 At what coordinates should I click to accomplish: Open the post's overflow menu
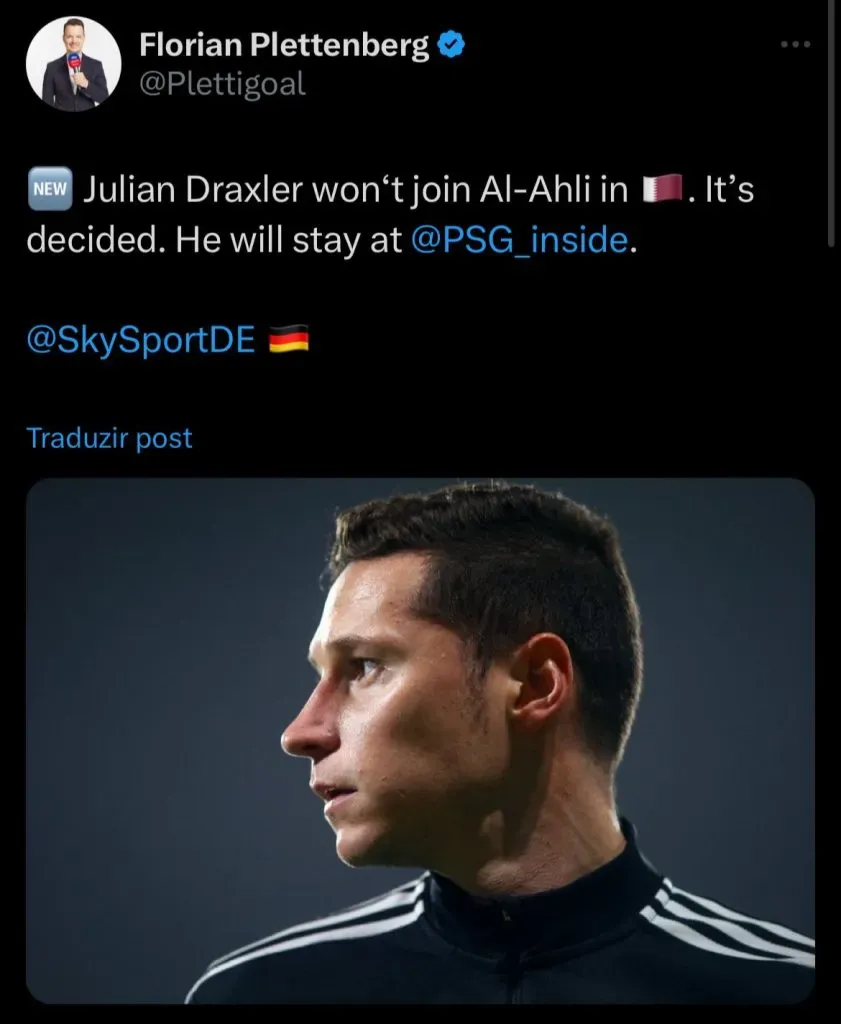click(795, 45)
